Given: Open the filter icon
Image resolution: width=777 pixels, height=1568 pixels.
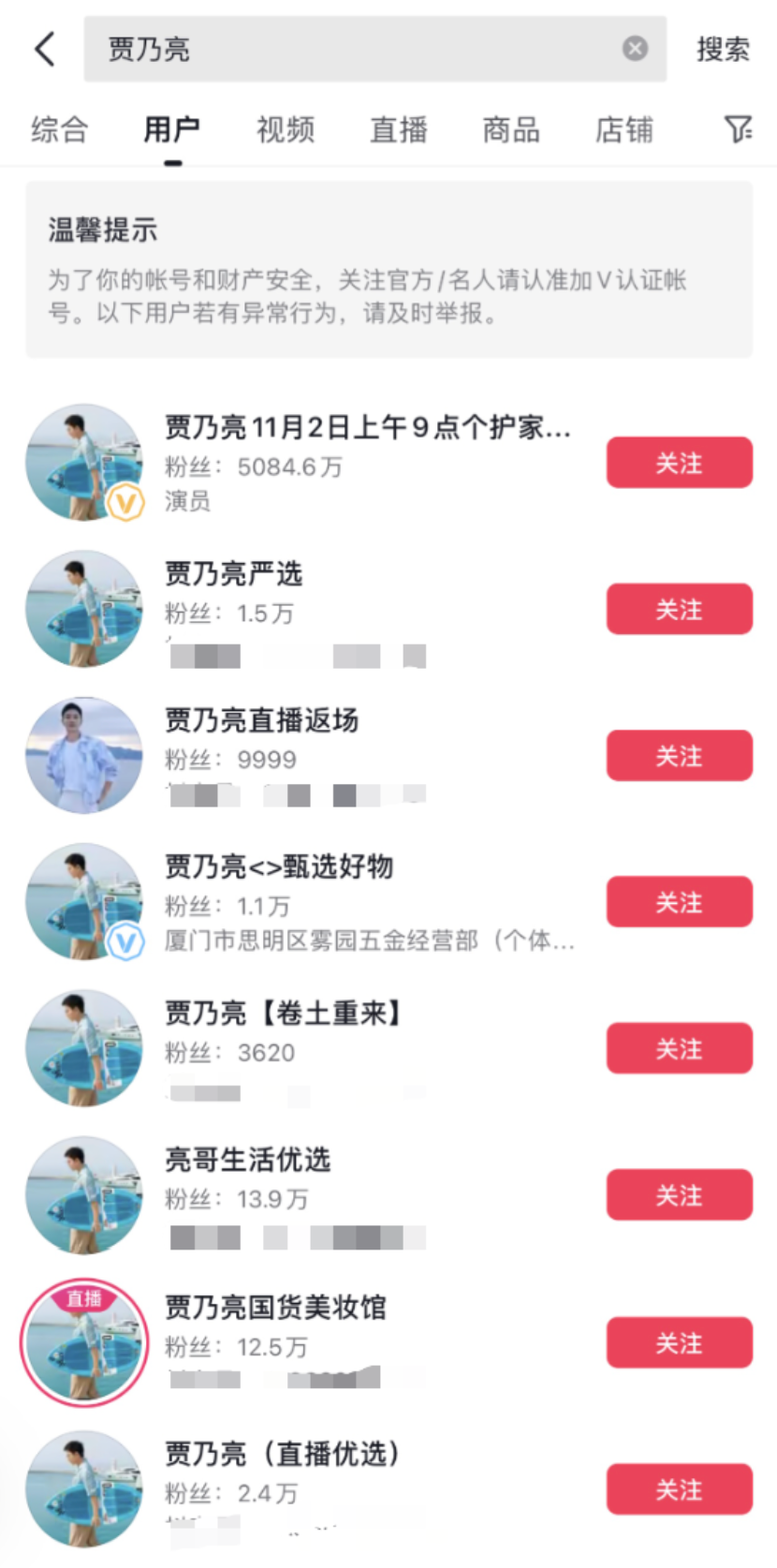Looking at the screenshot, I should [738, 129].
